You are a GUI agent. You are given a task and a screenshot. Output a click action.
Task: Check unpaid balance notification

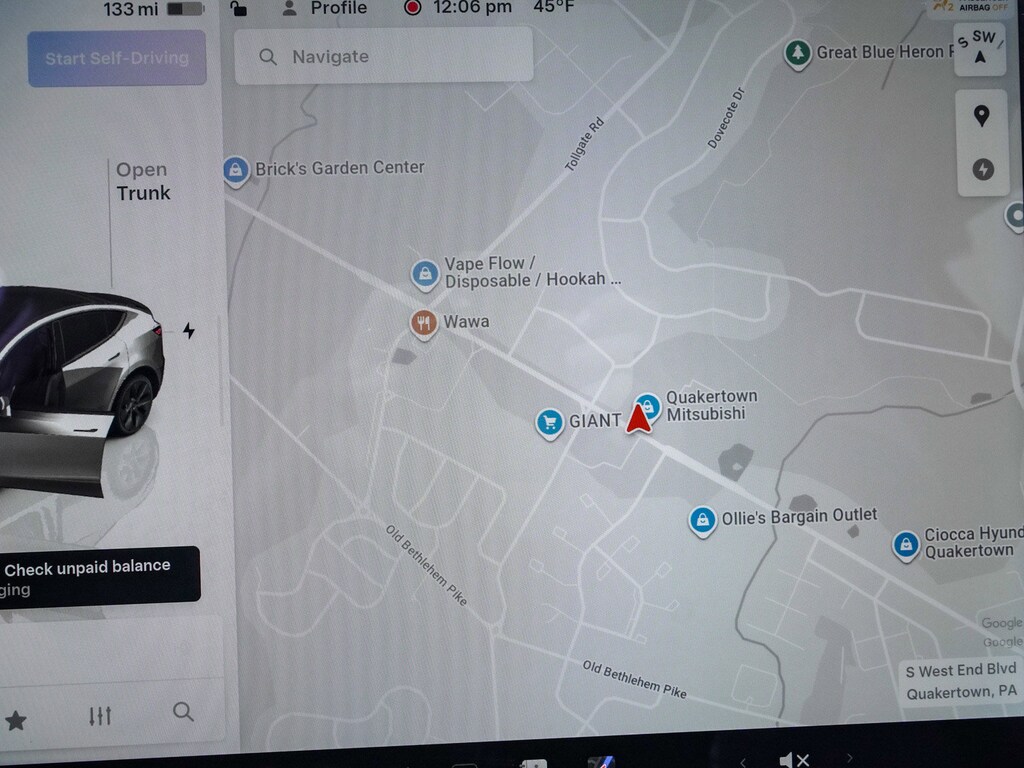pos(97,575)
